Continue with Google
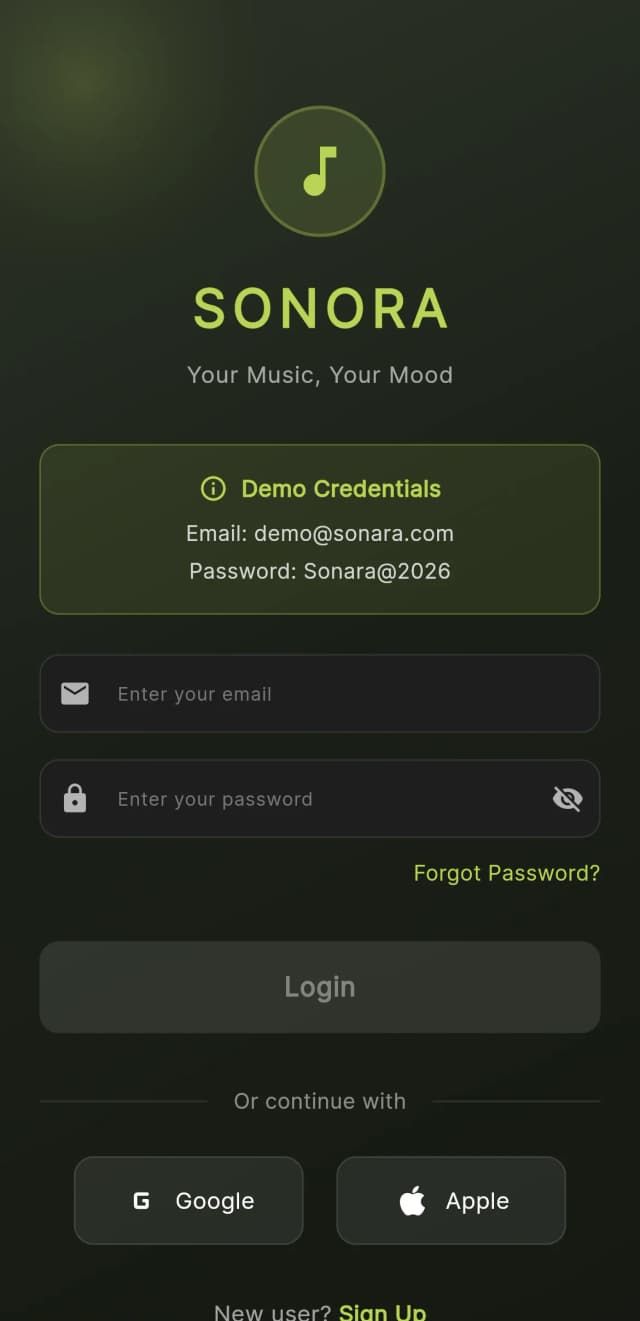Image resolution: width=640 pixels, height=1321 pixels. pyautogui.click(x=189, y=1201)
